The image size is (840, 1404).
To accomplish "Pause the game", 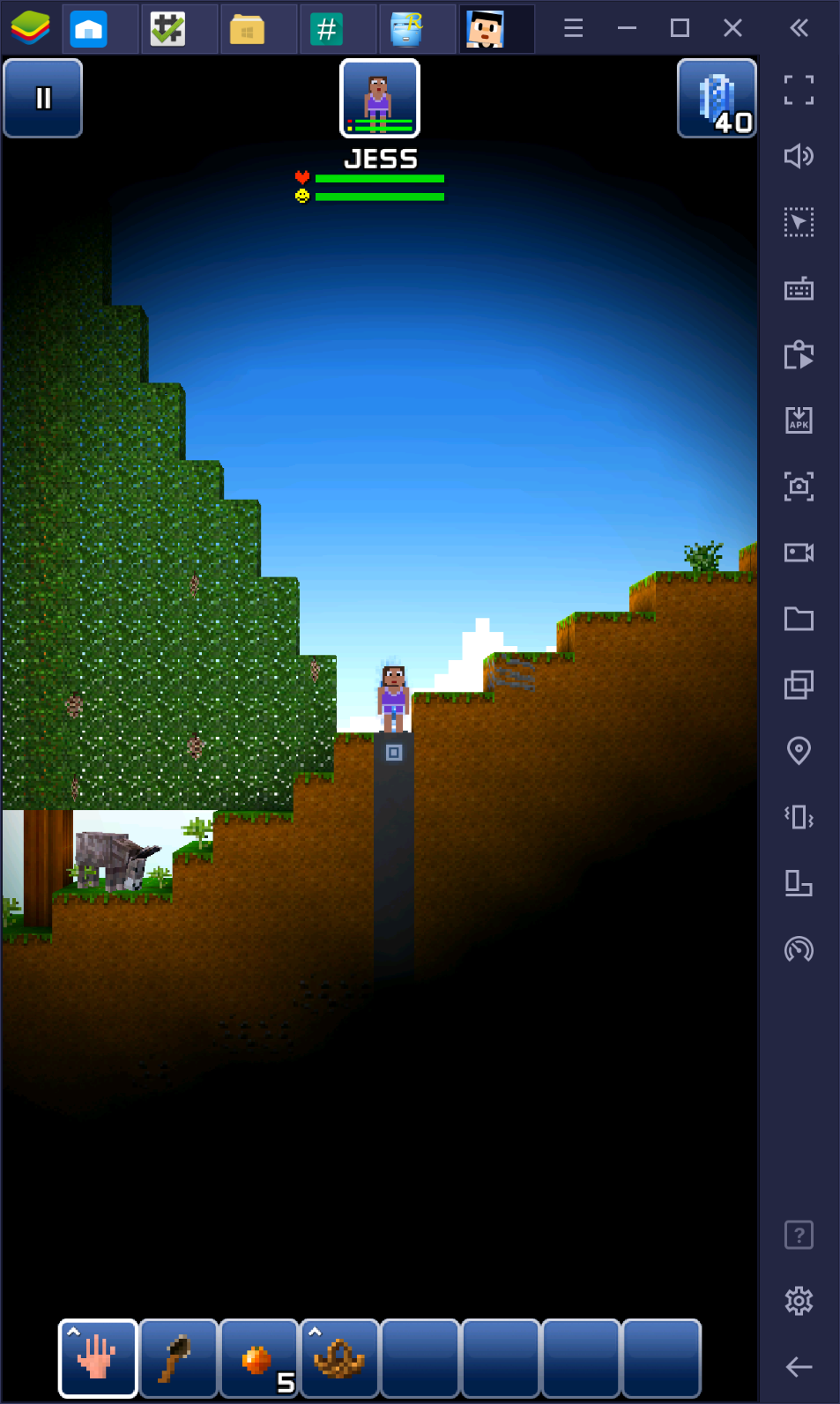I will click(43, 98).
